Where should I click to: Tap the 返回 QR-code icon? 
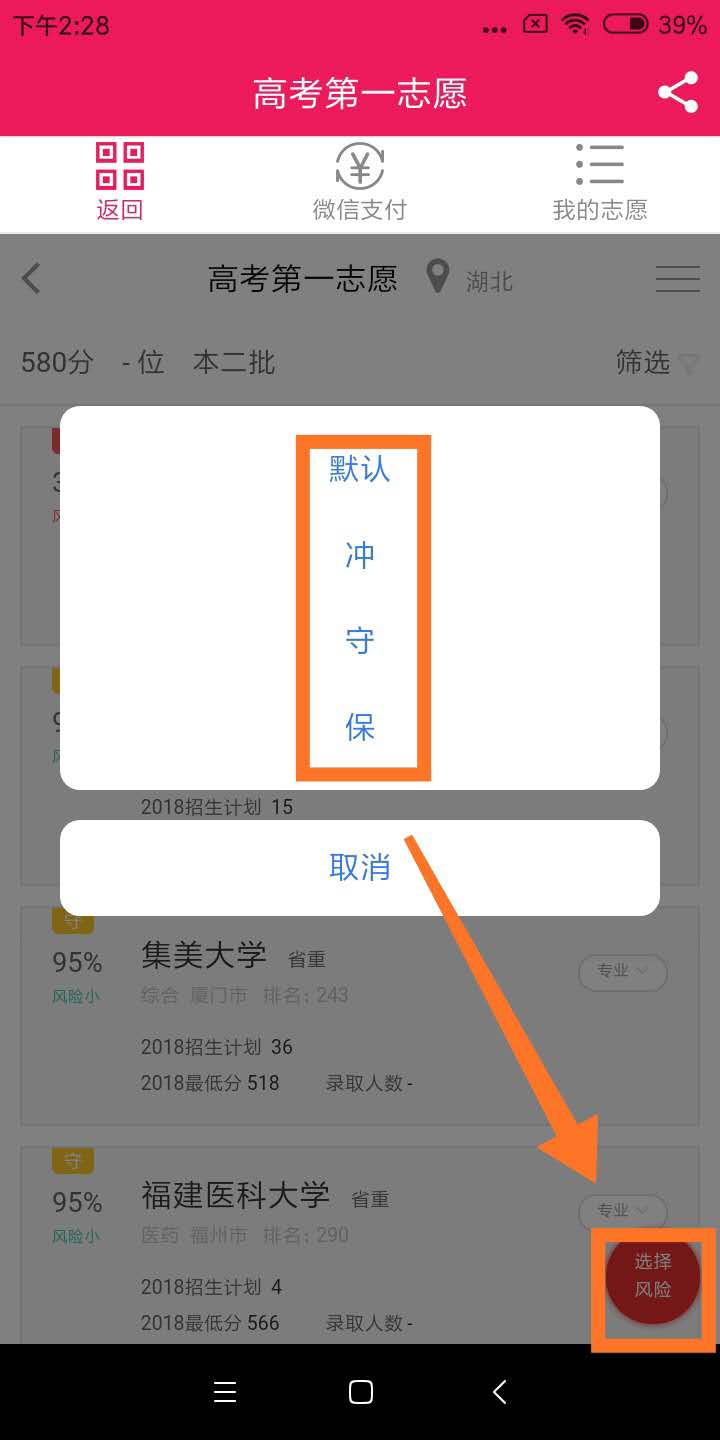point(119,180)
